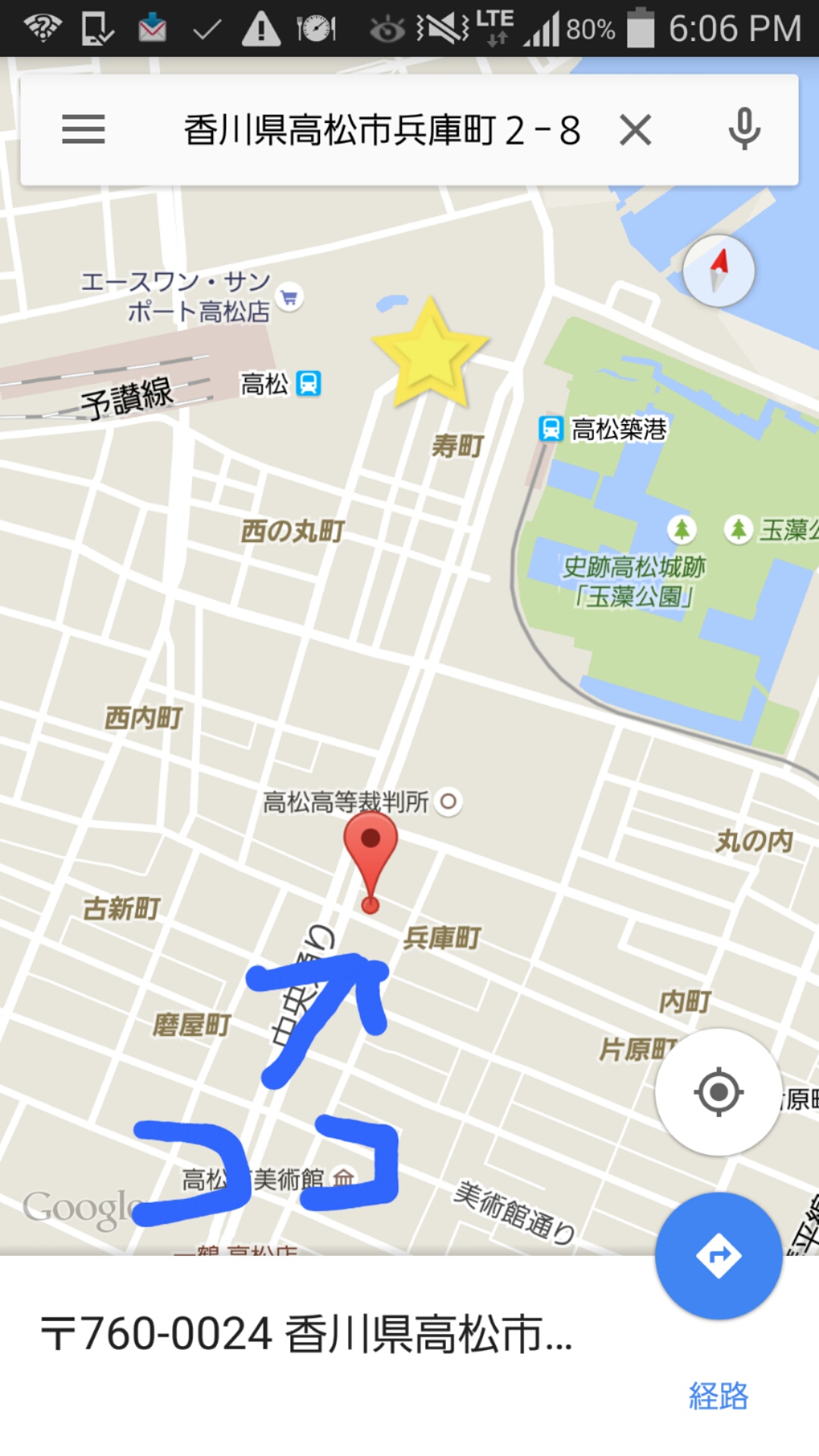The height and width of the screenshot is (1456, 819).
Task: Open directions with the blue route button
Action: pos(718,1256)
